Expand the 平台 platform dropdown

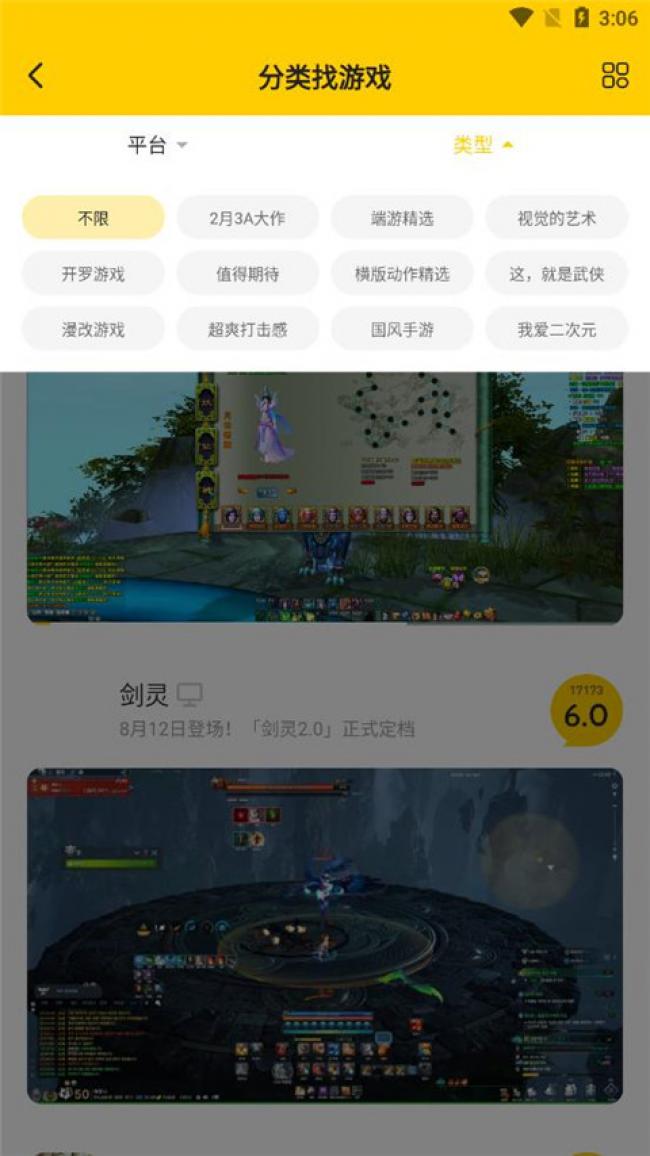click(x=157, y=145)
